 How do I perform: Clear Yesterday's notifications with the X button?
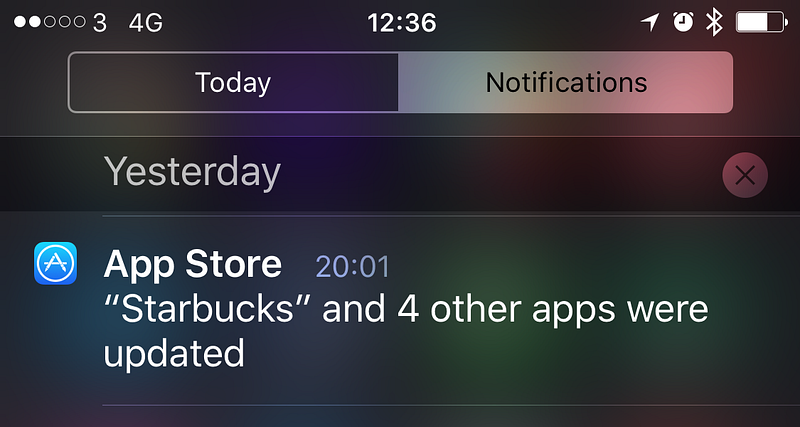pos(744,176)
